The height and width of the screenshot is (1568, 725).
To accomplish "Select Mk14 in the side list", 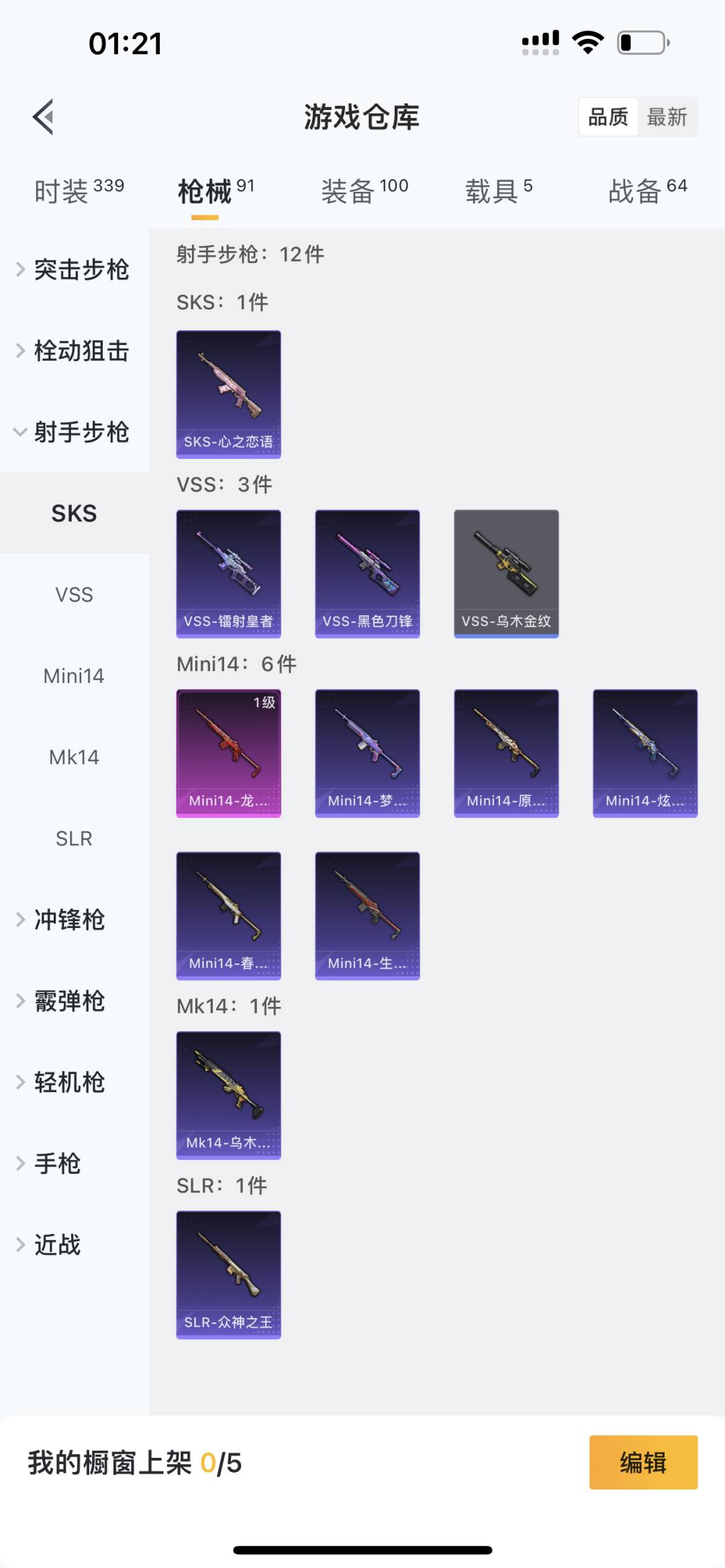I will [x=74, y=757].
